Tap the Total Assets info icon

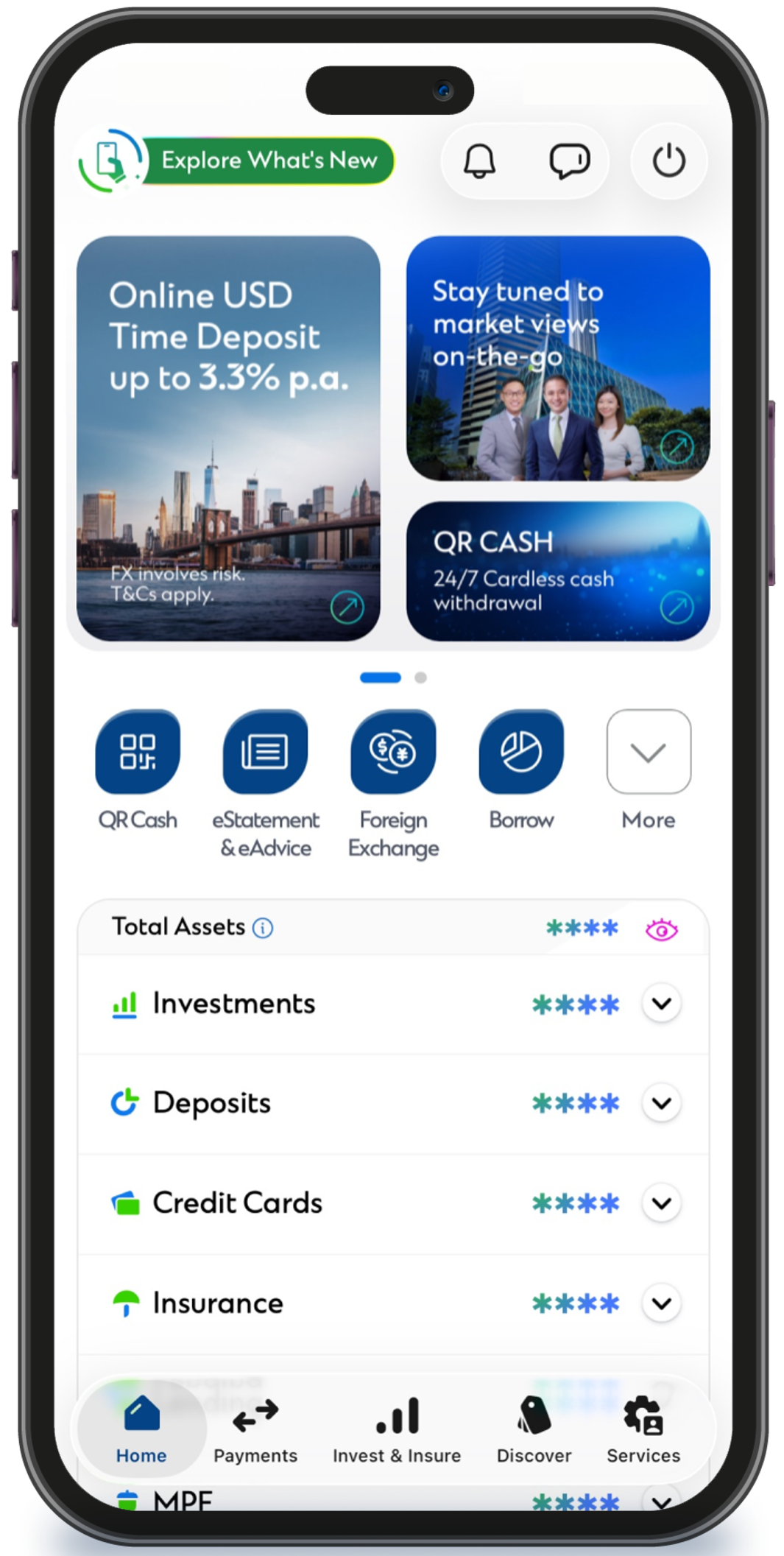pos(263,928)
